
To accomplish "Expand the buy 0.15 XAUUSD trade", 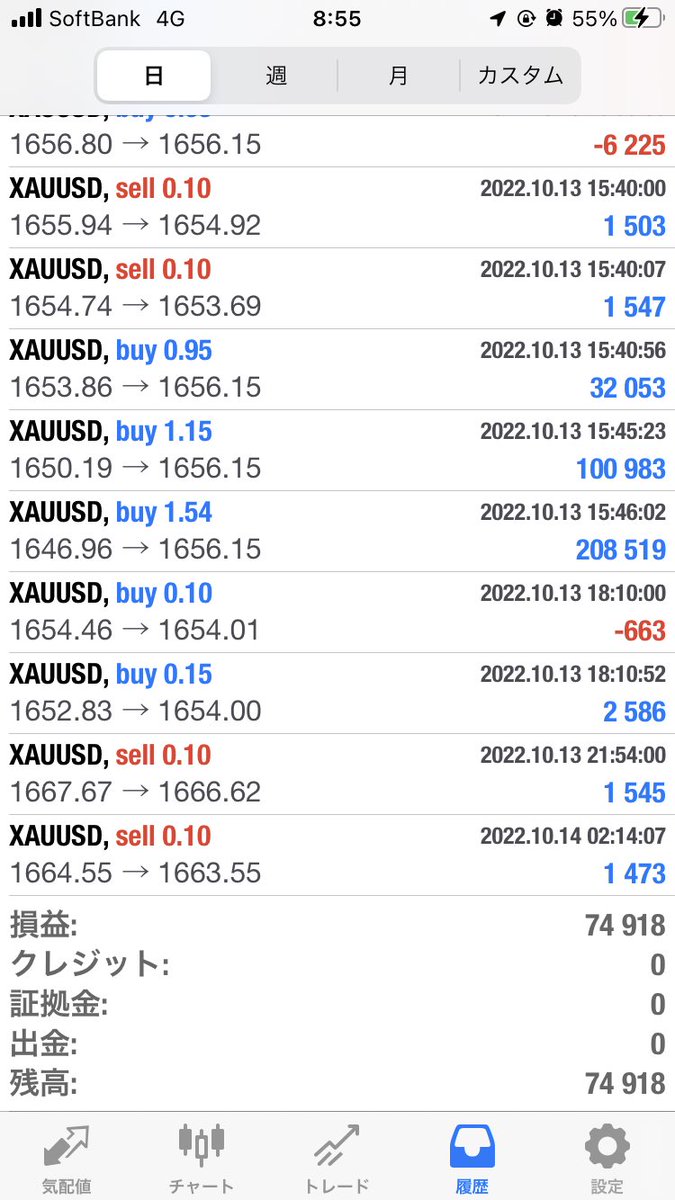I will click(337, 693).
